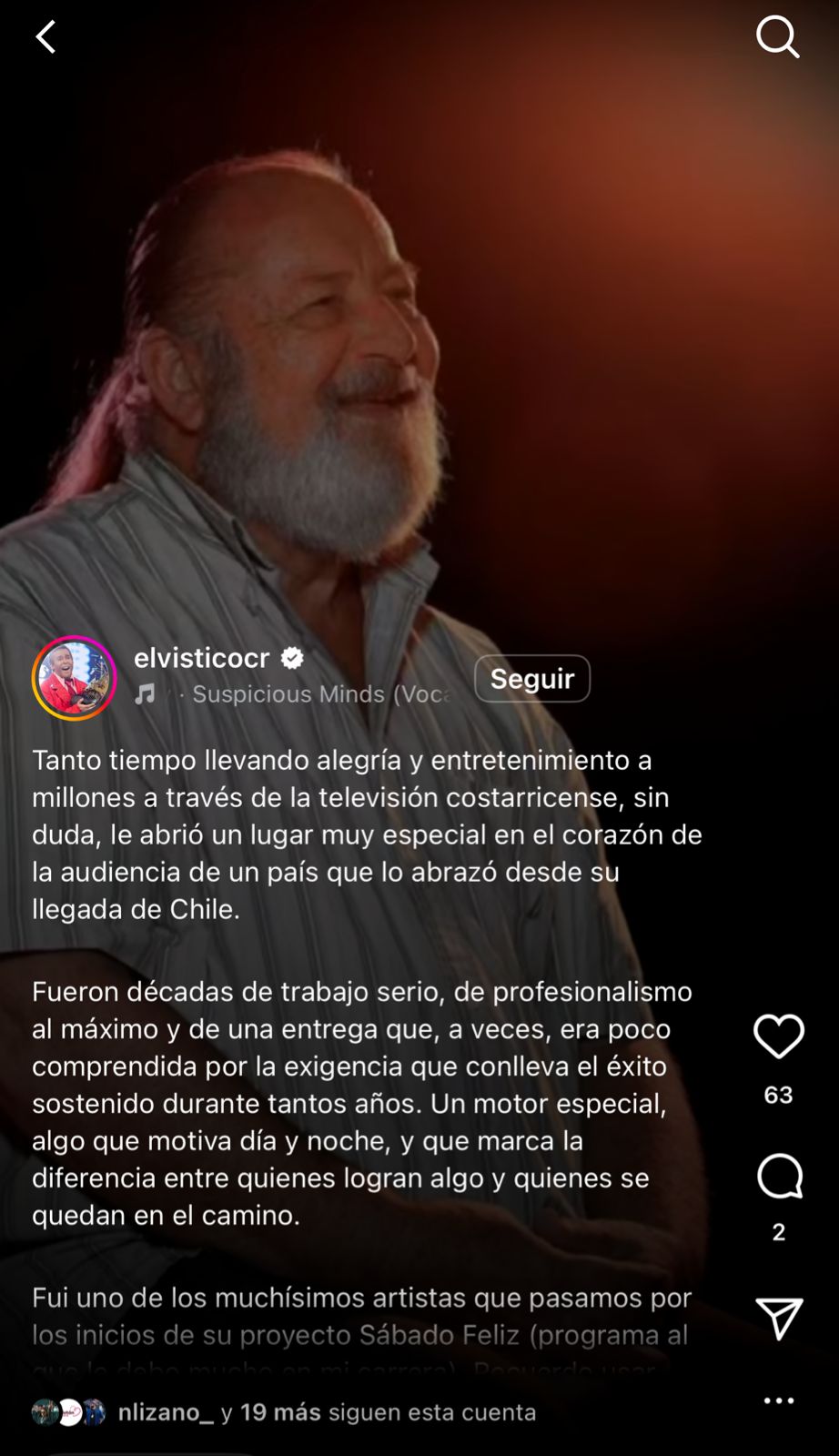Share this reel via the paper plane
The width and height of the screenshot is (839, 1456).
click(x=779, y=1319)
